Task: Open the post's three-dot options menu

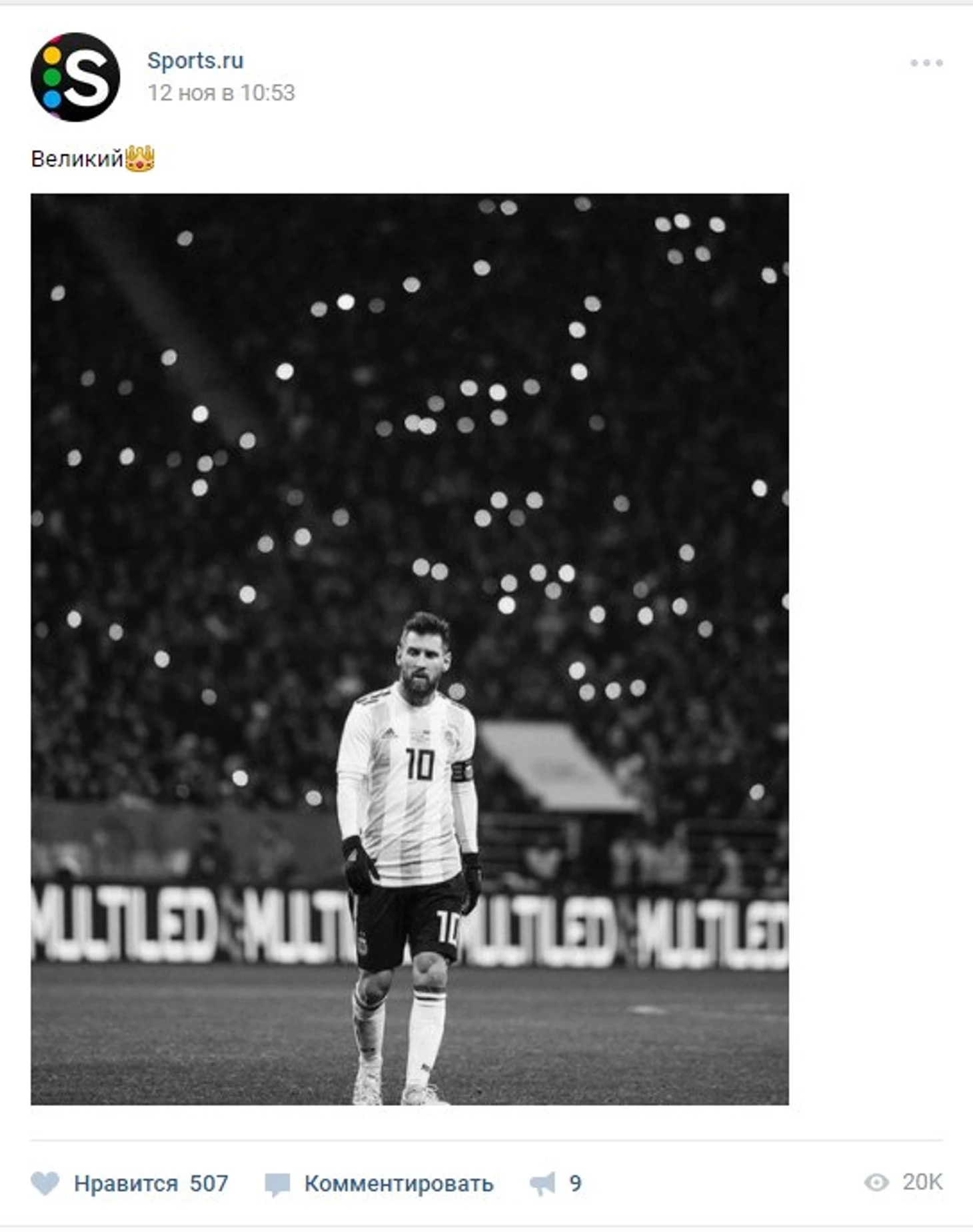Action: click(926, 63)
